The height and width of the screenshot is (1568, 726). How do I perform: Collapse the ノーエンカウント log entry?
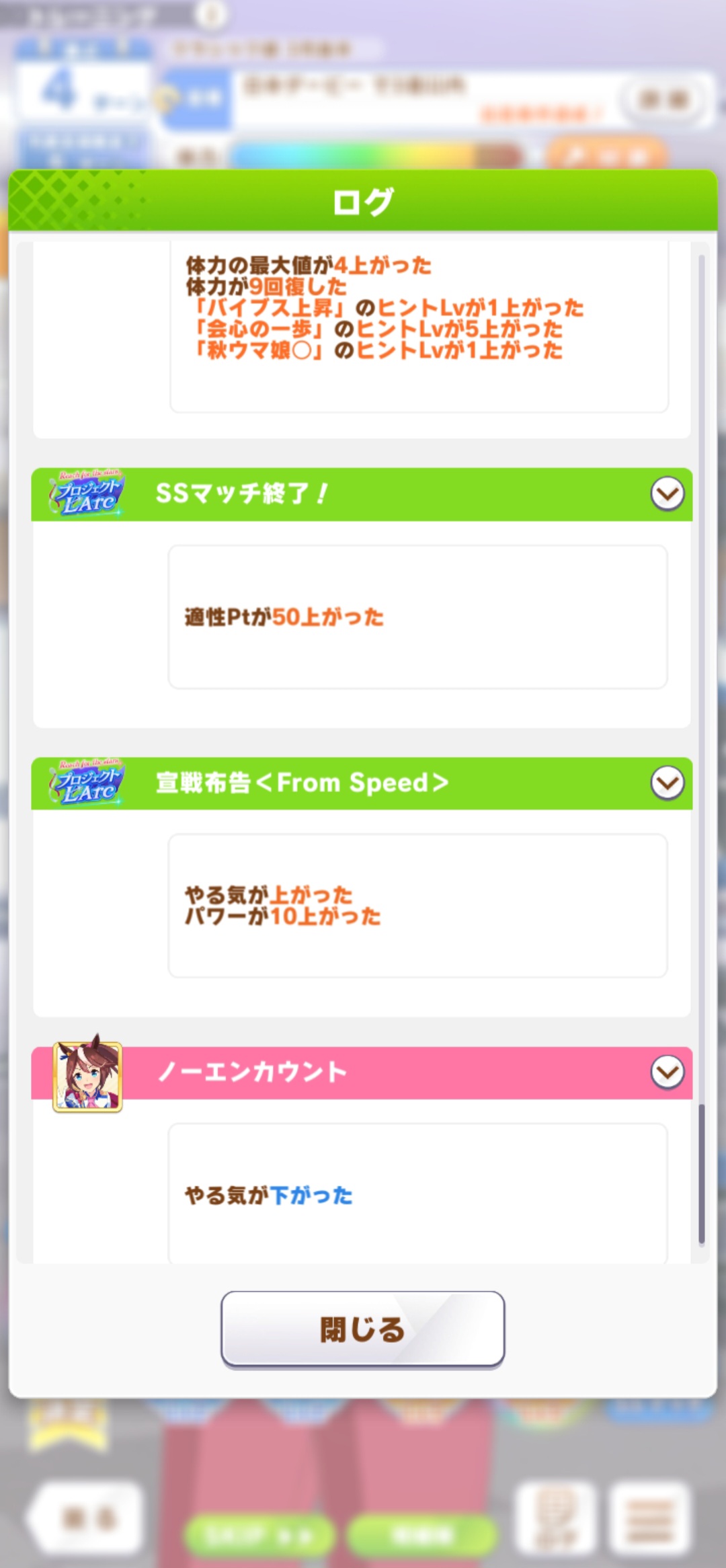tap(667, 1072)
